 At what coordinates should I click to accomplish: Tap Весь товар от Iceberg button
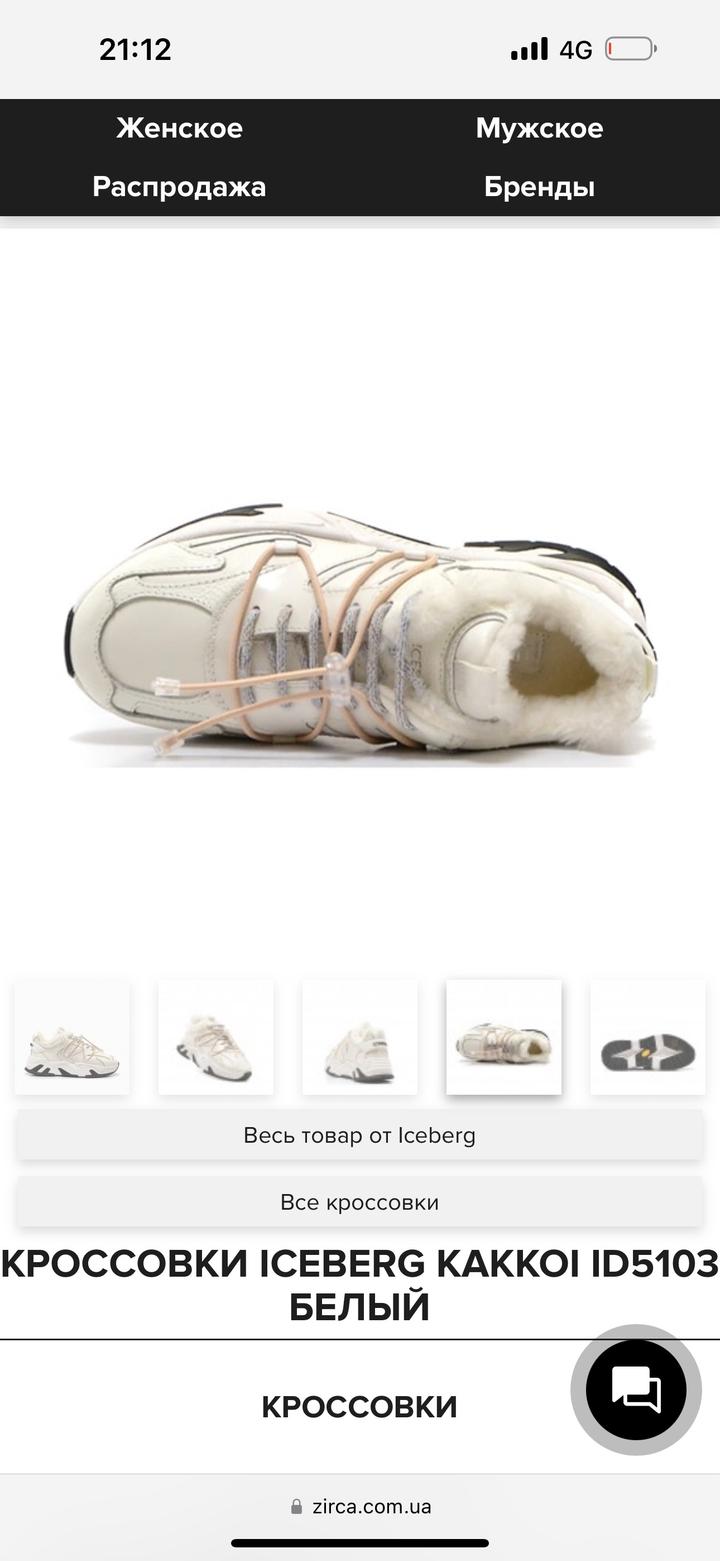tap(360, 1135)
